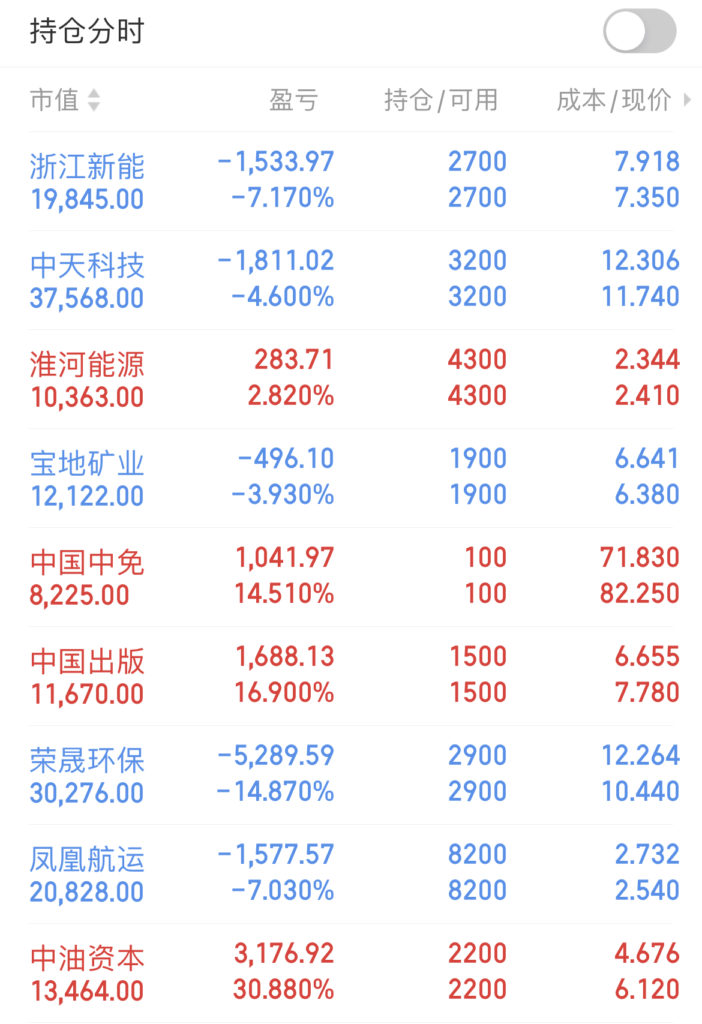This screenshot has height=1024, width=702.
Task: Toggle the 持仓分时 switch
Action: [x=639, y=31]
